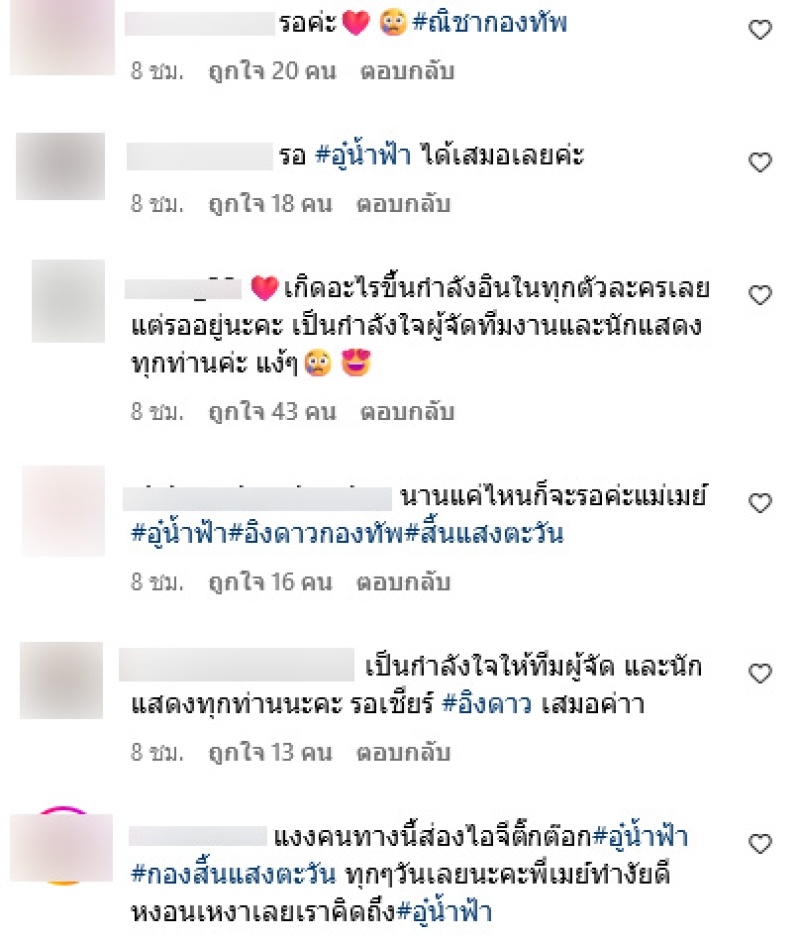Reply to the comment with 16 likes

point(406,581)
